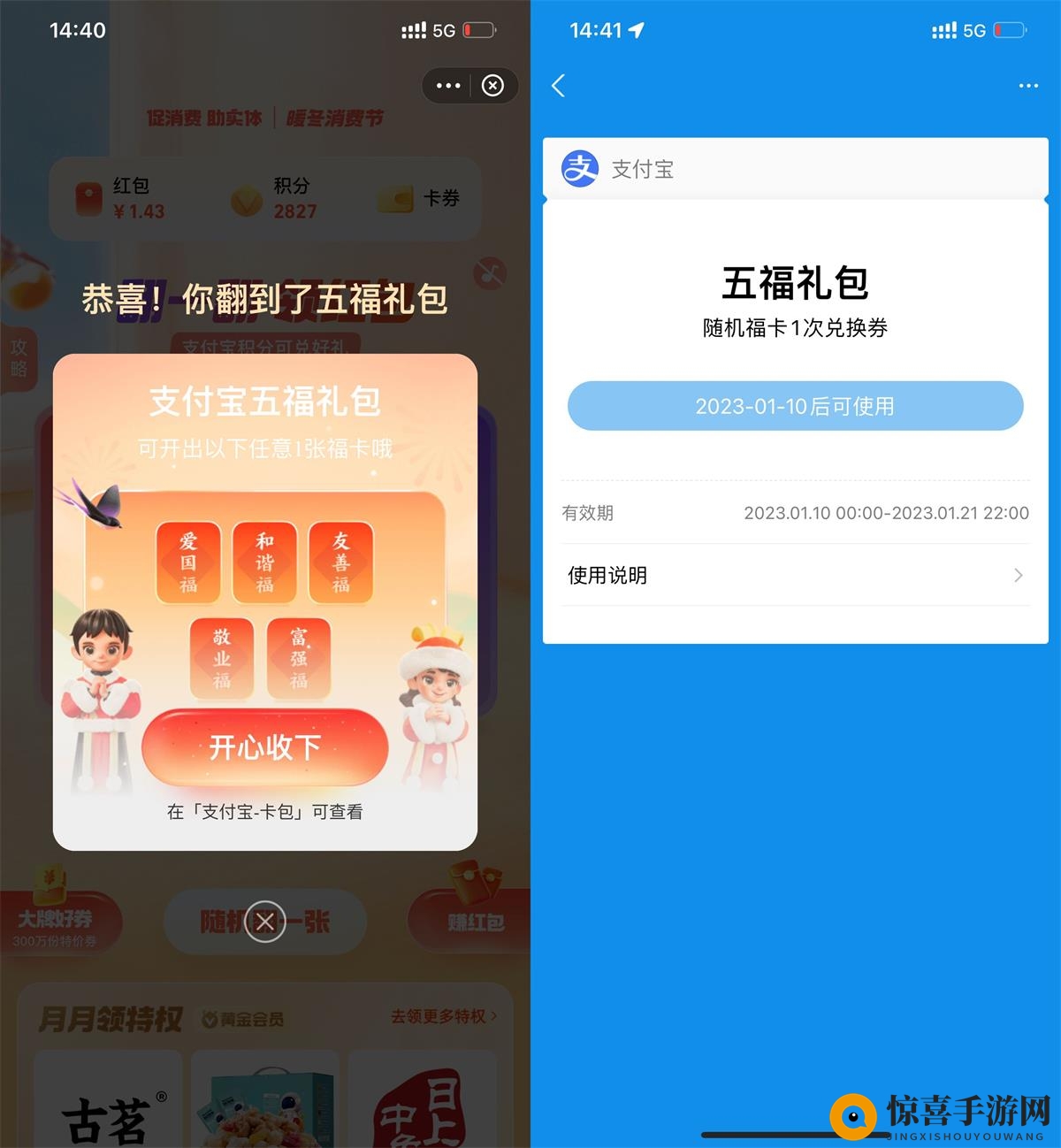
Task: Dismiss the 五福礼包 popup with the X
Action: tap(264, 921)
